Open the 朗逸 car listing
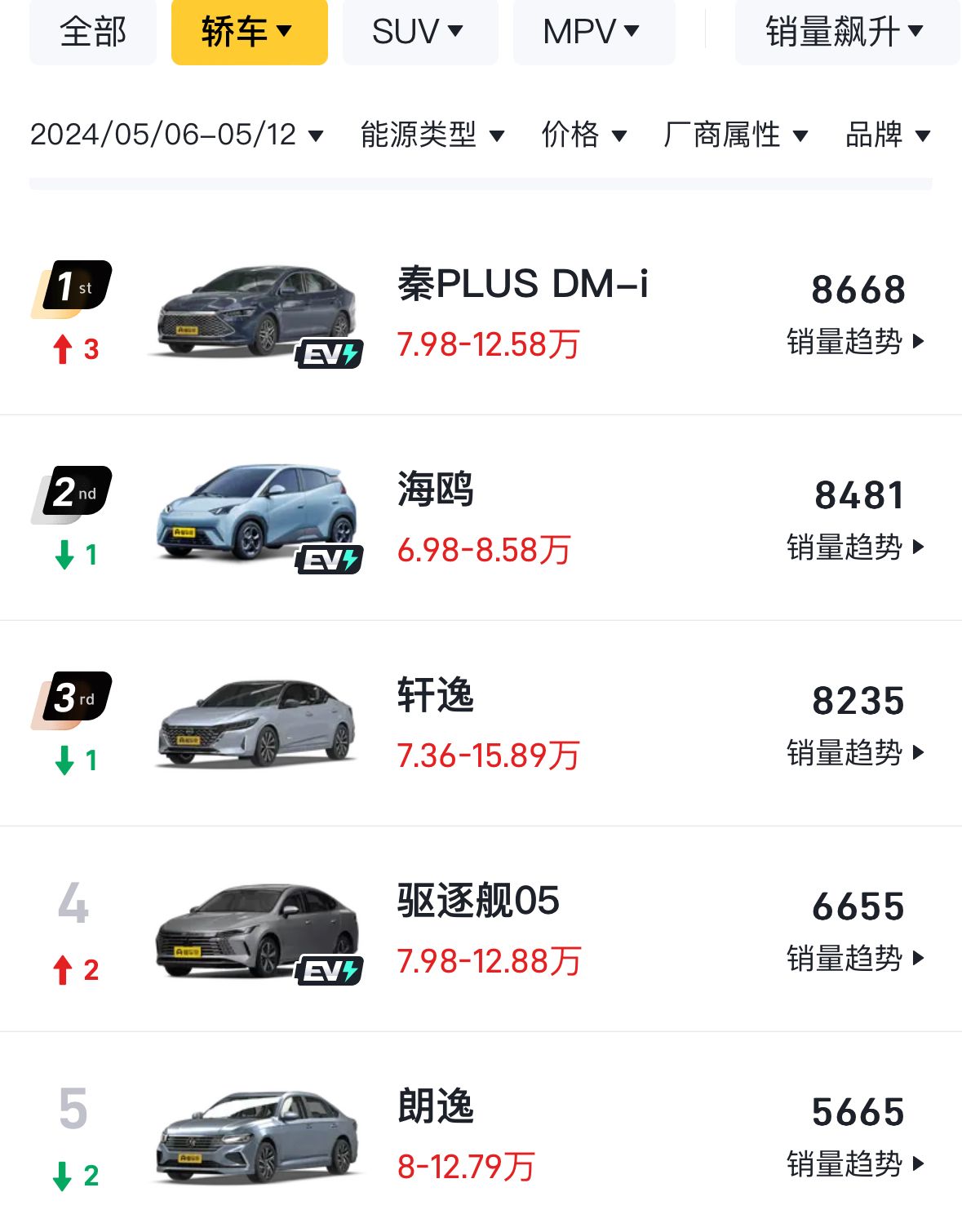962x1232 pixels. [436, 1107]
